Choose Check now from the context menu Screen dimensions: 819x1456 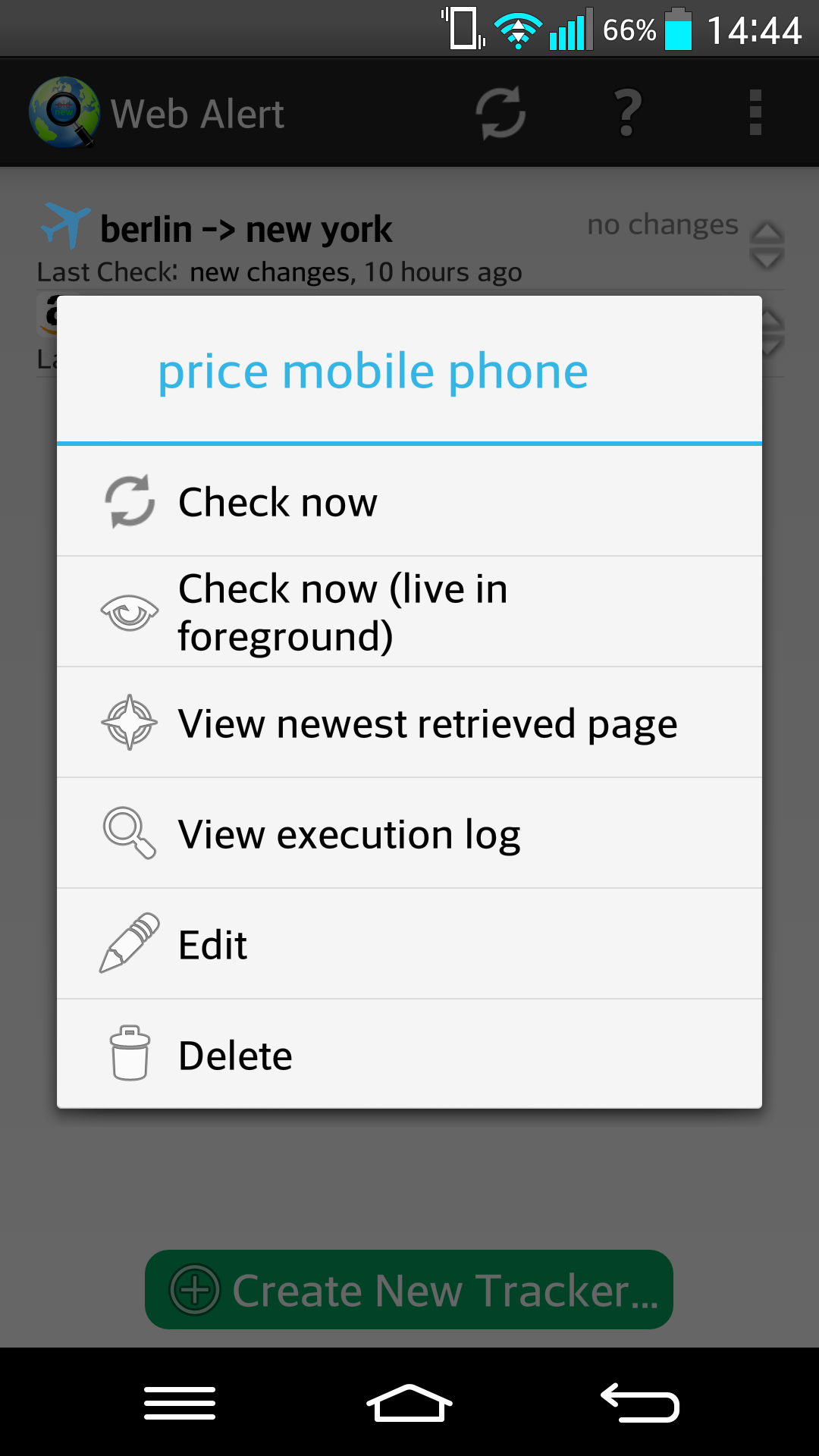coord(278,500)
